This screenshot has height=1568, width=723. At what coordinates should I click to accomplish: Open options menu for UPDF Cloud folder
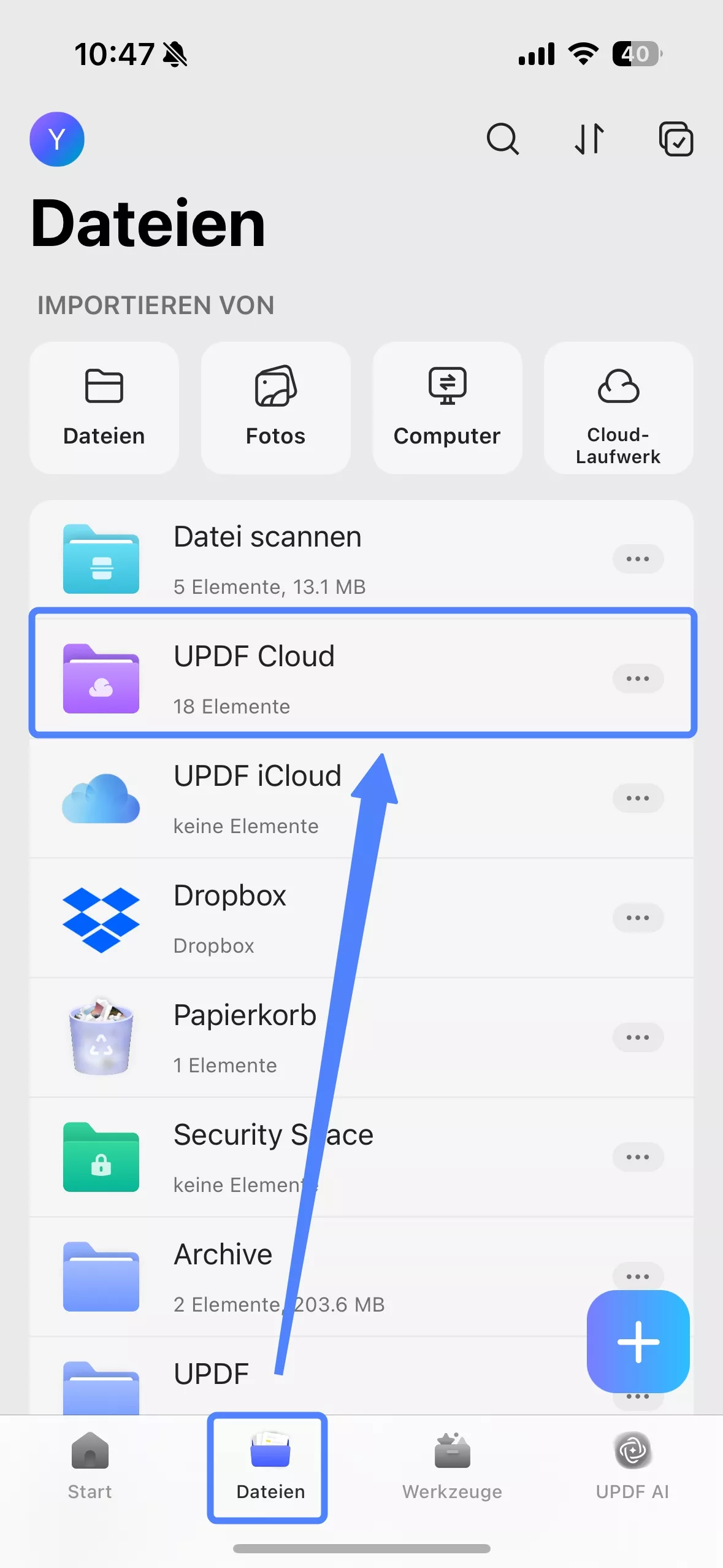tap(638, 678)
